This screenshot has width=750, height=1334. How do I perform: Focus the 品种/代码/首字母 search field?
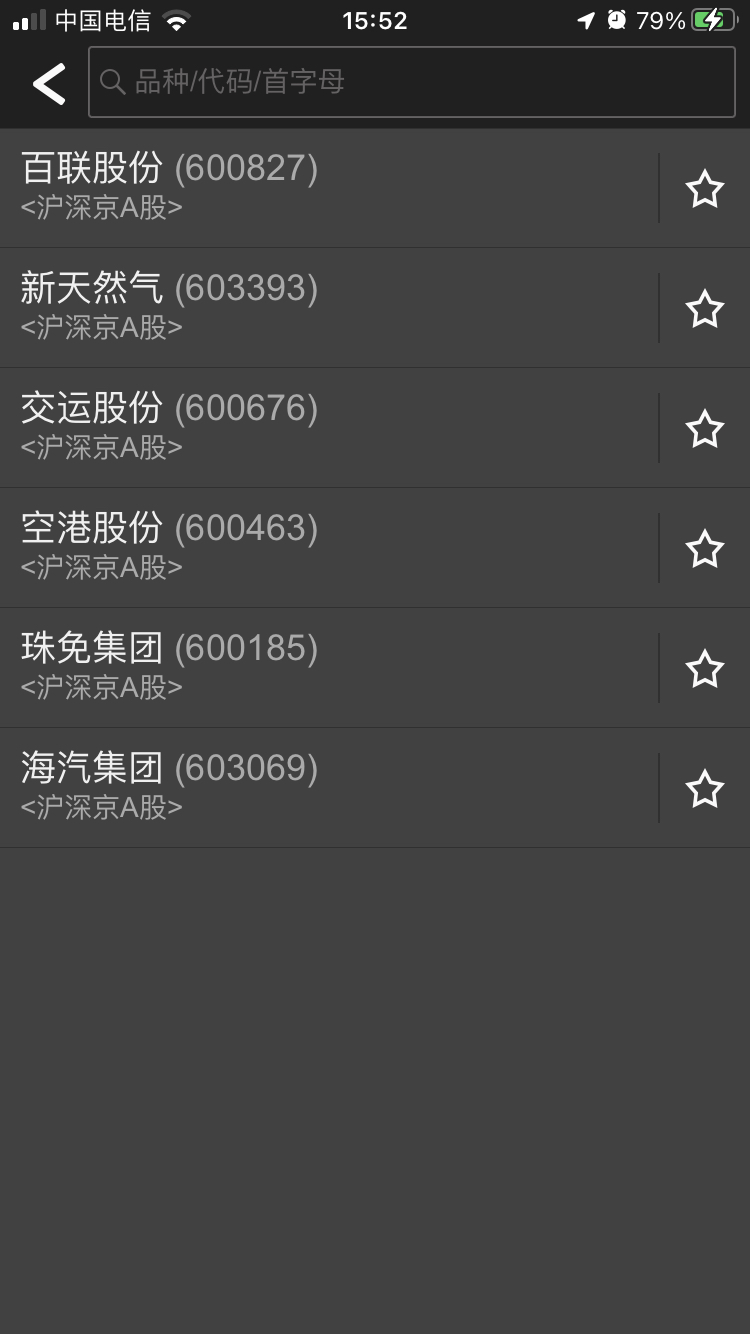pyautogui.click(x=412, y=82)
